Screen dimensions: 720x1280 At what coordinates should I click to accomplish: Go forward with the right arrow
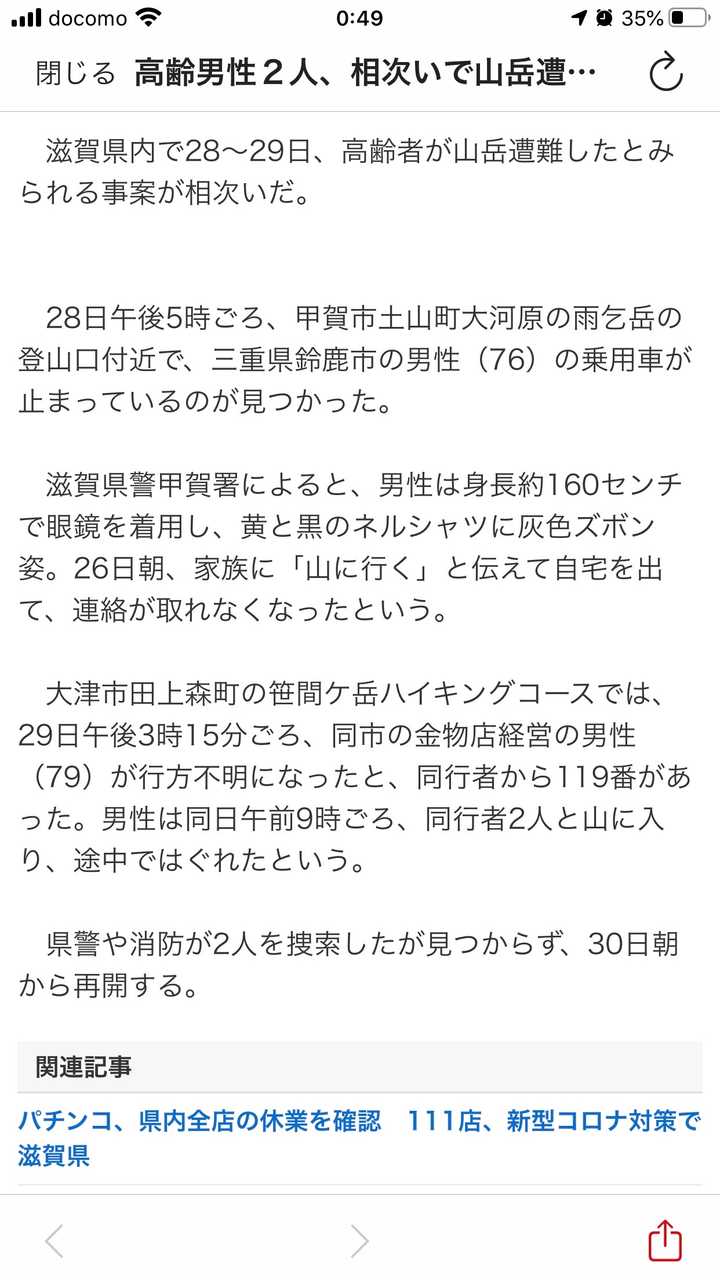359,1241
